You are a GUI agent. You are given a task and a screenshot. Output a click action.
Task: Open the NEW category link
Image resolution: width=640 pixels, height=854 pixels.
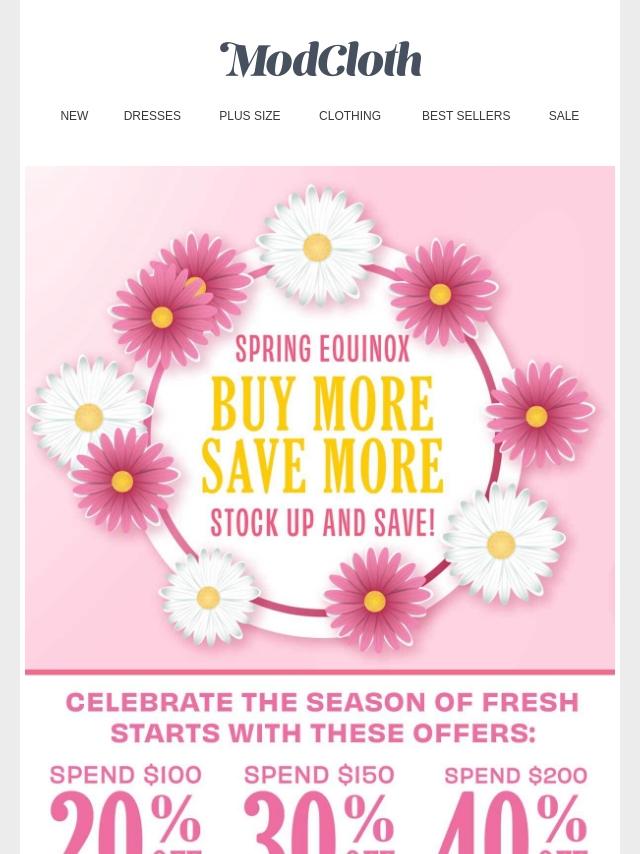[74, 115]
